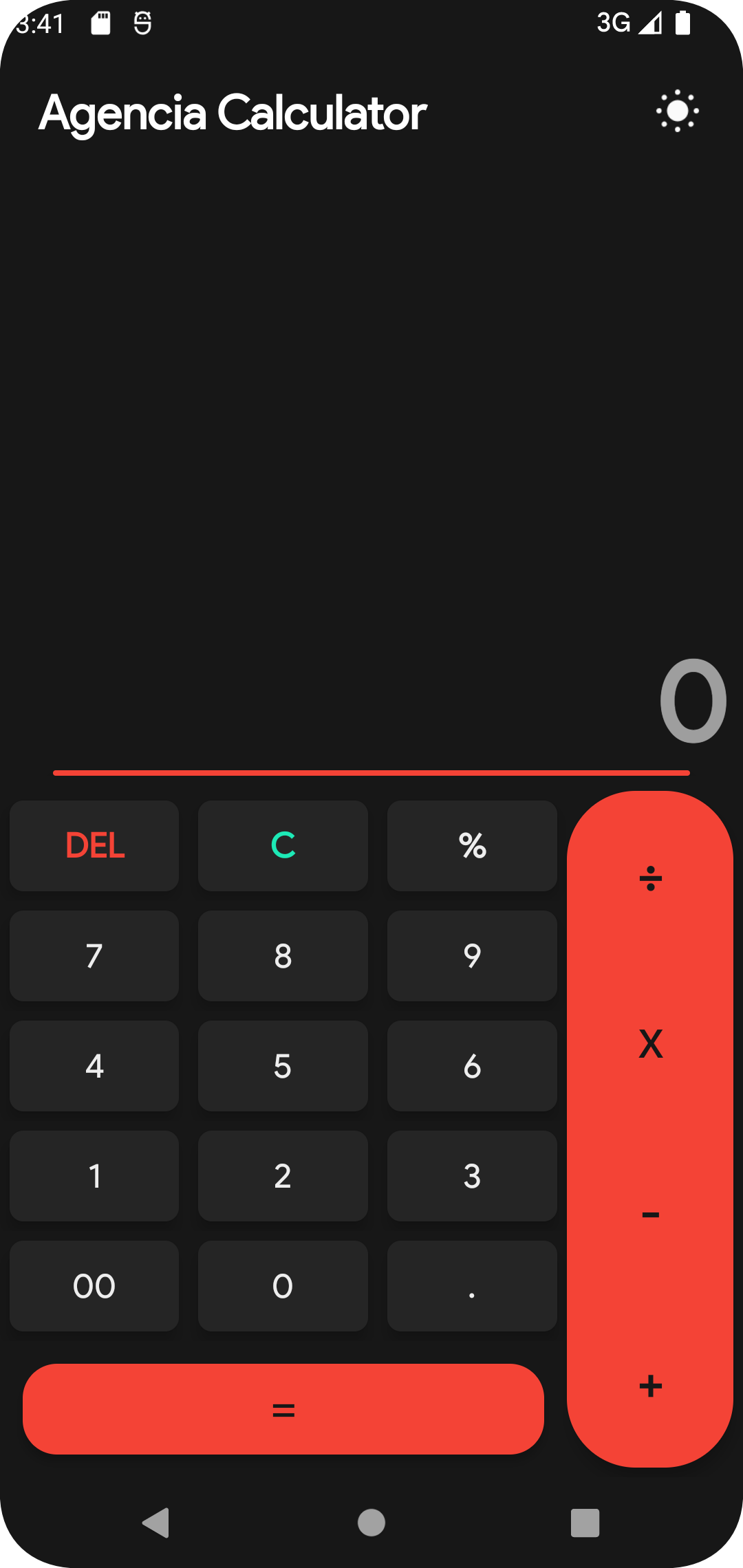The image size is (743, 1568).
Task: Select the multiply operator
Action: tap(650, 1044)
